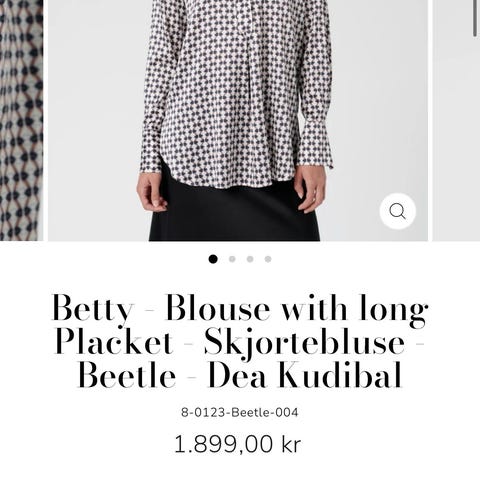Jump to the second image dot
The width and height of the screenshot is (480, 480).
click(232, 259)
